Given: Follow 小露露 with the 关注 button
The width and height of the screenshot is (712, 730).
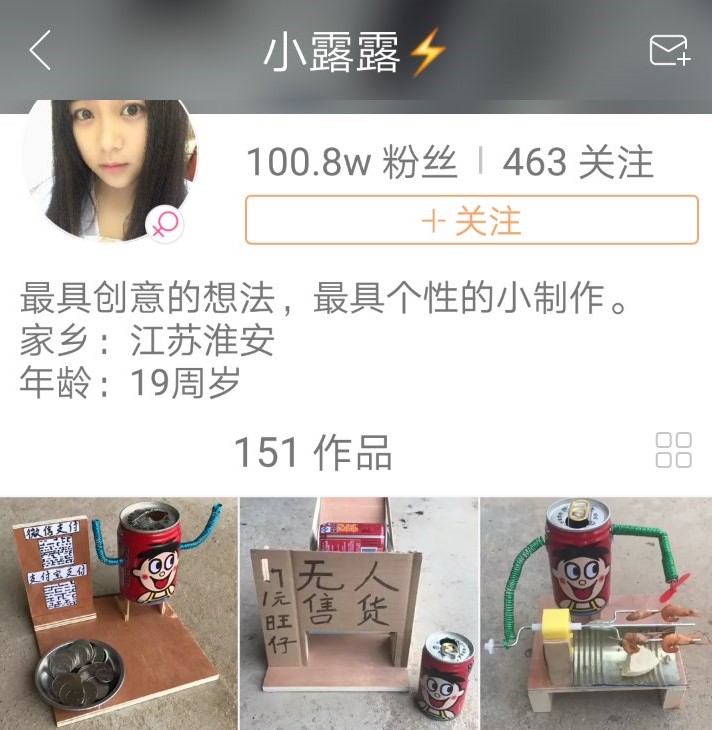Looking at the screenshot, I should click(x=471, y=220).
